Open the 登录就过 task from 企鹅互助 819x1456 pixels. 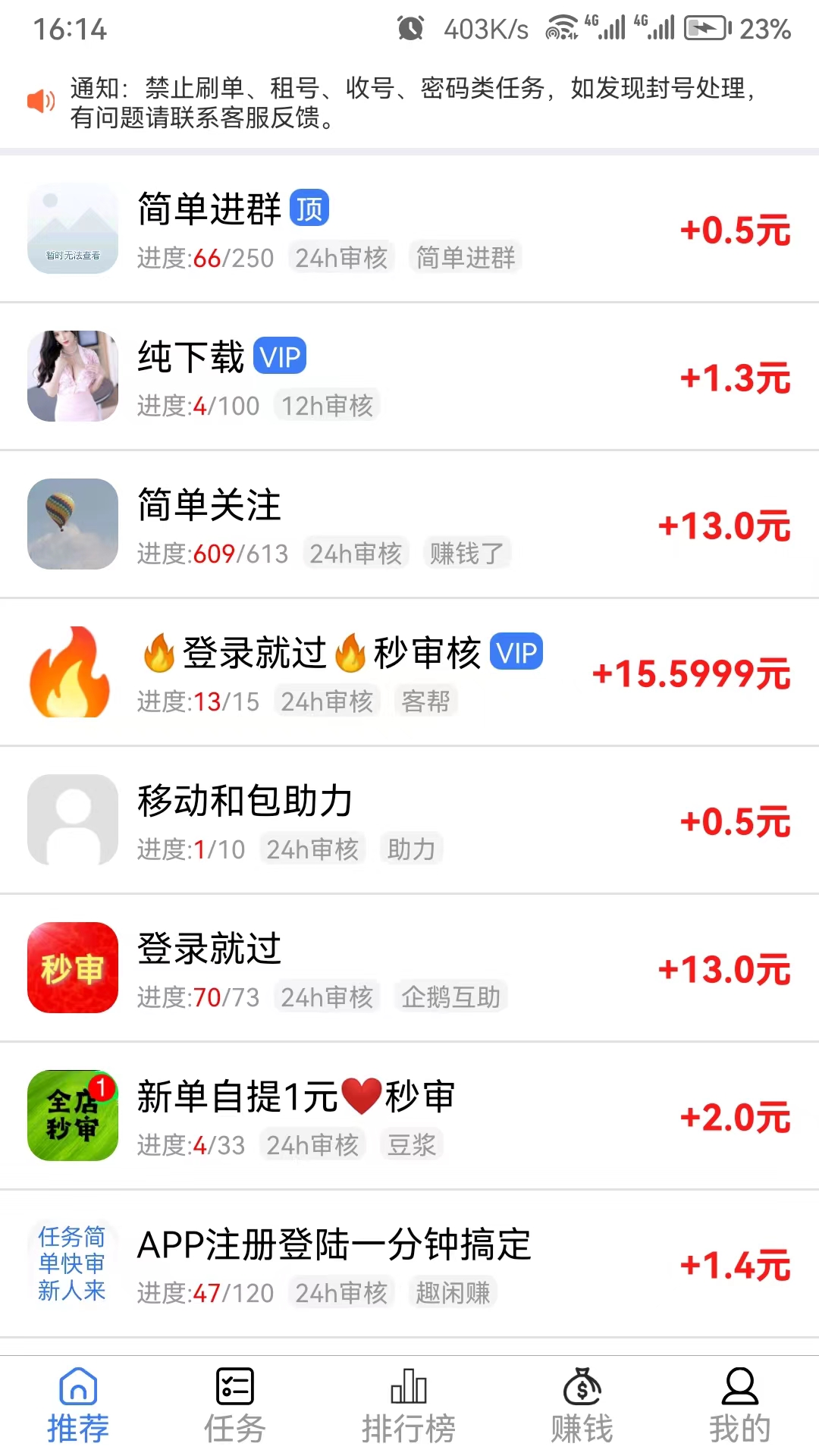tap(409, 968)
